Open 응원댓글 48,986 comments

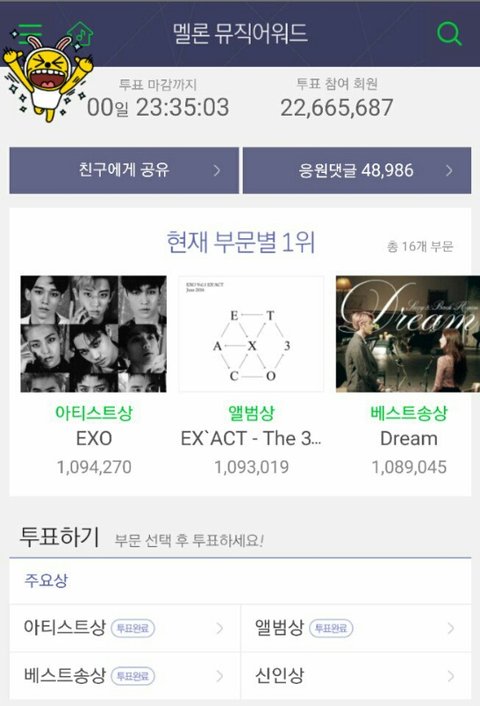pos(357,170)
